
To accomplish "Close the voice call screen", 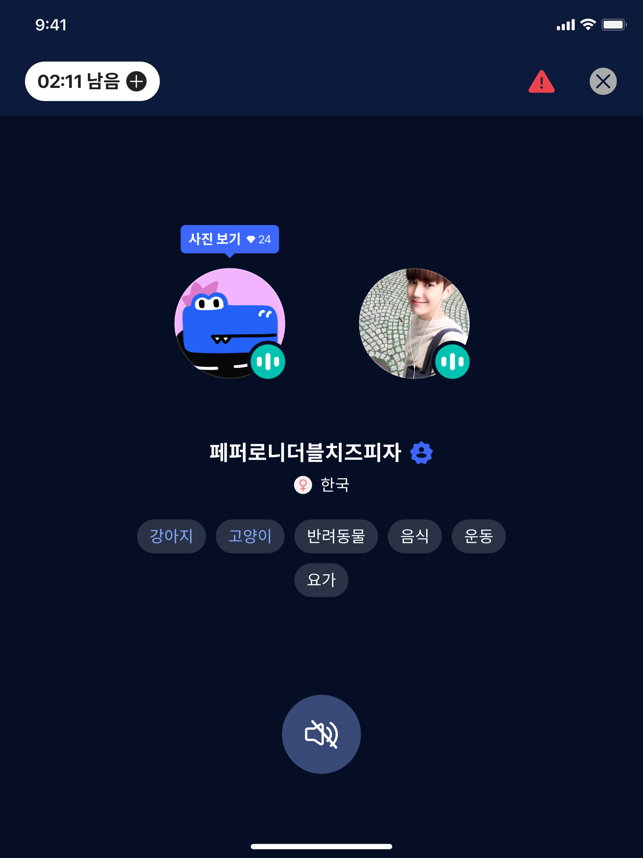I will pyautogui.click(x=603, y=82).
